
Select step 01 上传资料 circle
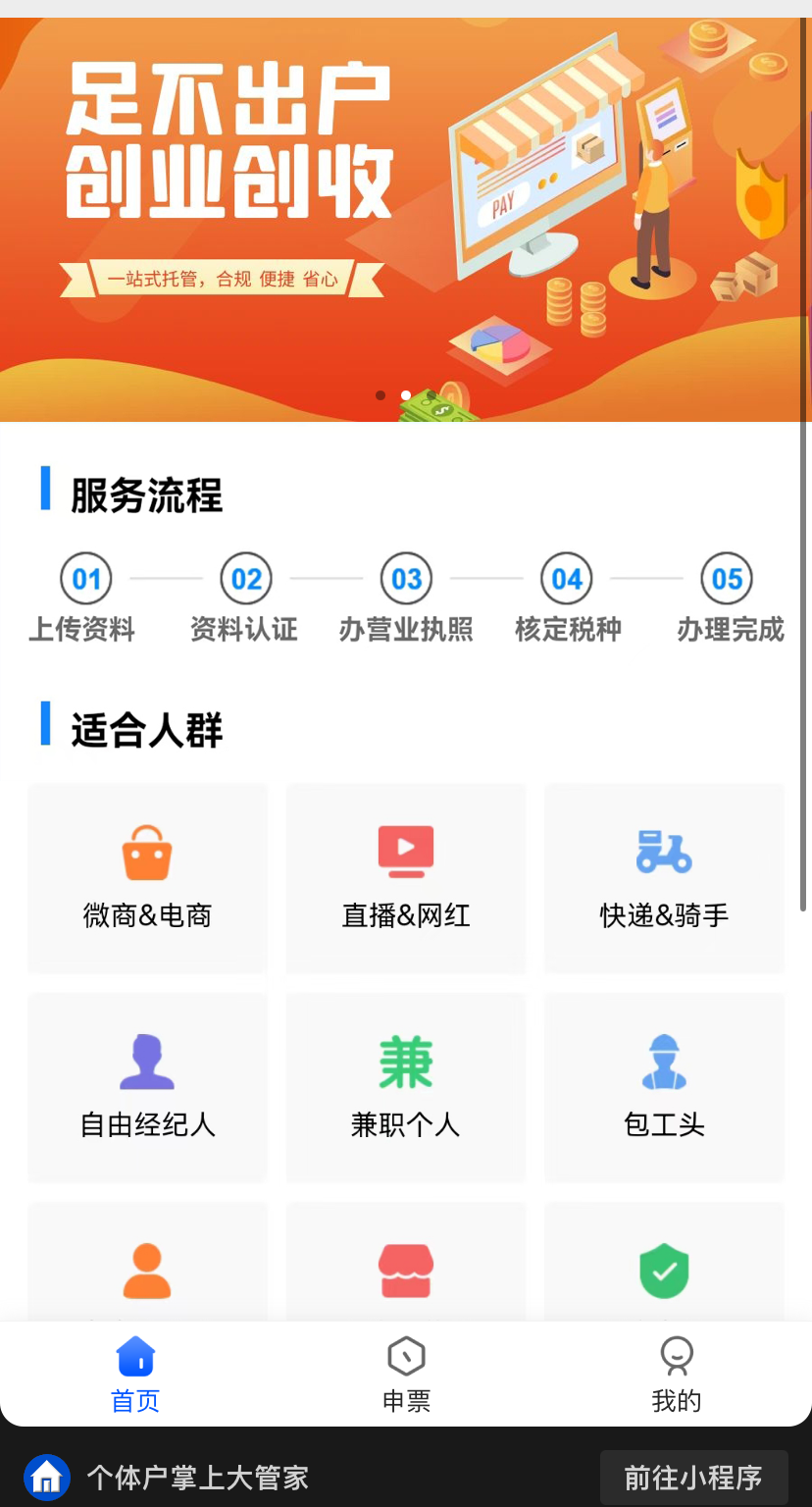(x=85, y=579)
